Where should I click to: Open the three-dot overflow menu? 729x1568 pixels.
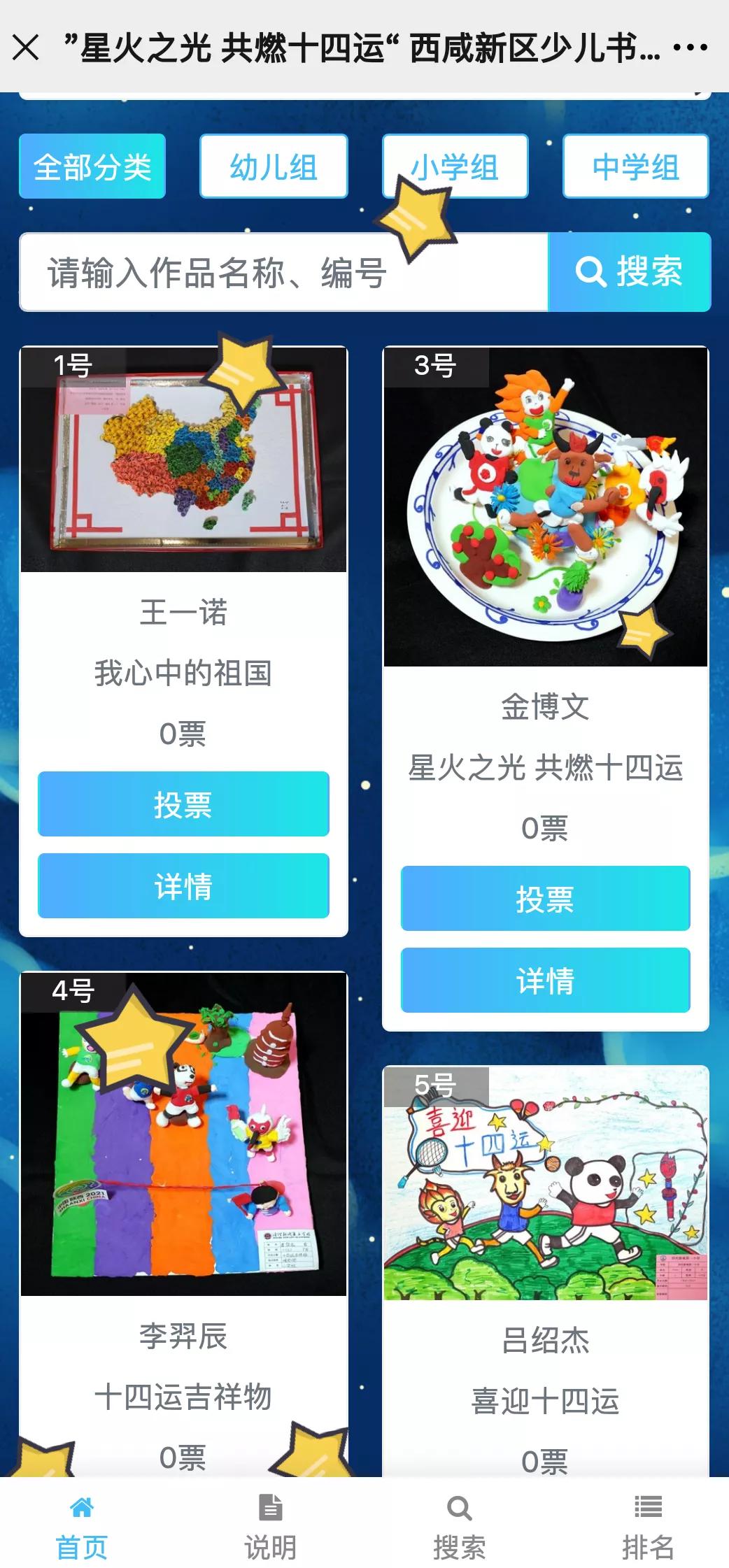(690, 48)
